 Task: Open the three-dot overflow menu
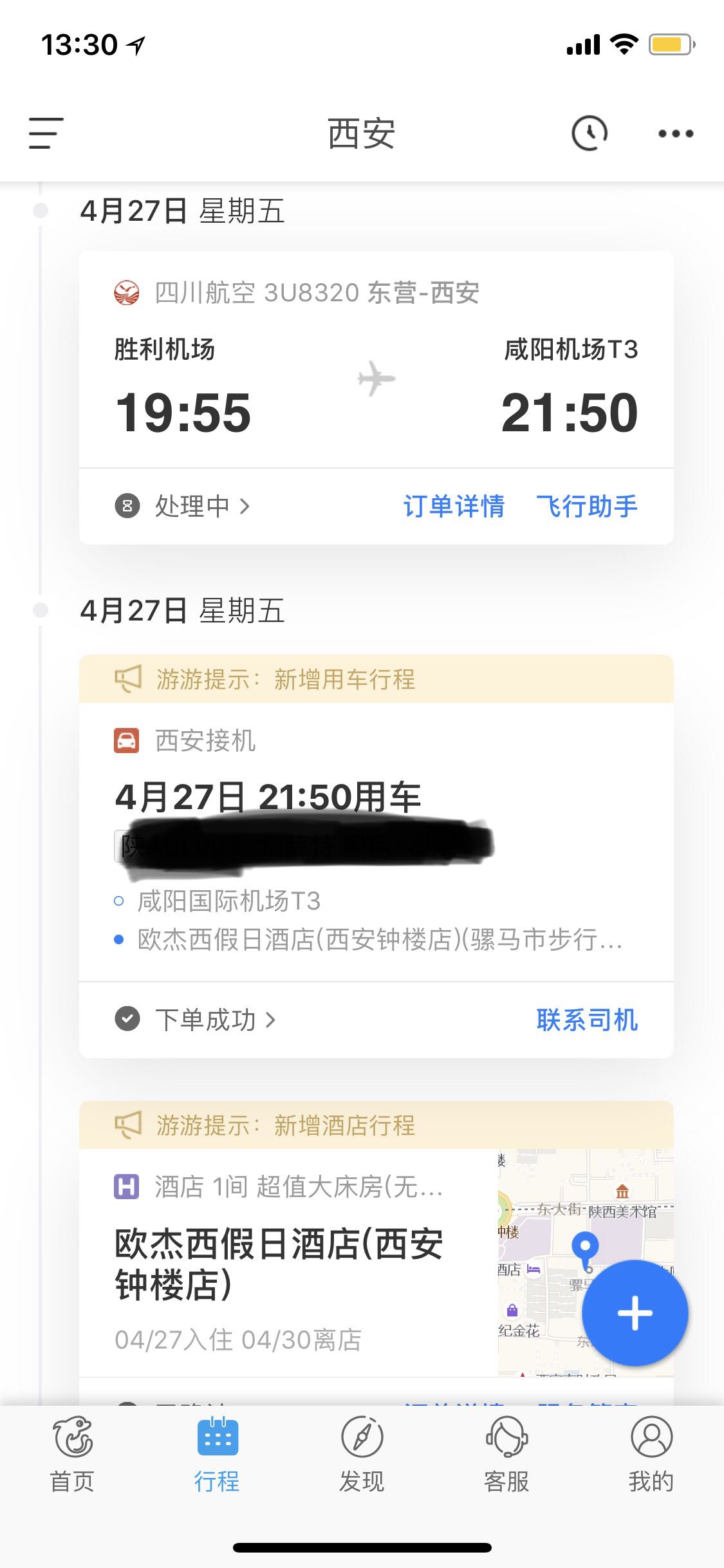click(x=676, y=133)
